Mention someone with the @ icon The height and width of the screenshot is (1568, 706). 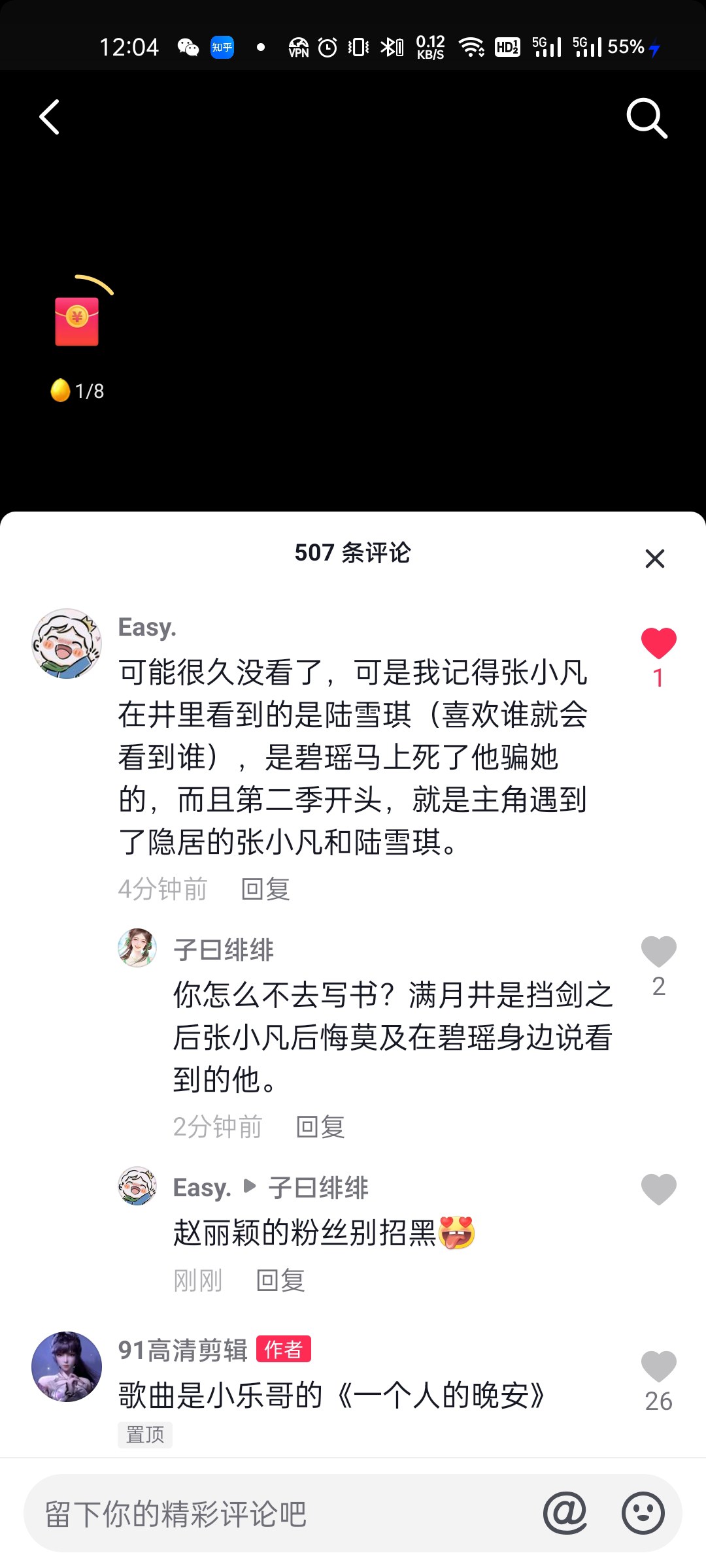[565, 1513]
